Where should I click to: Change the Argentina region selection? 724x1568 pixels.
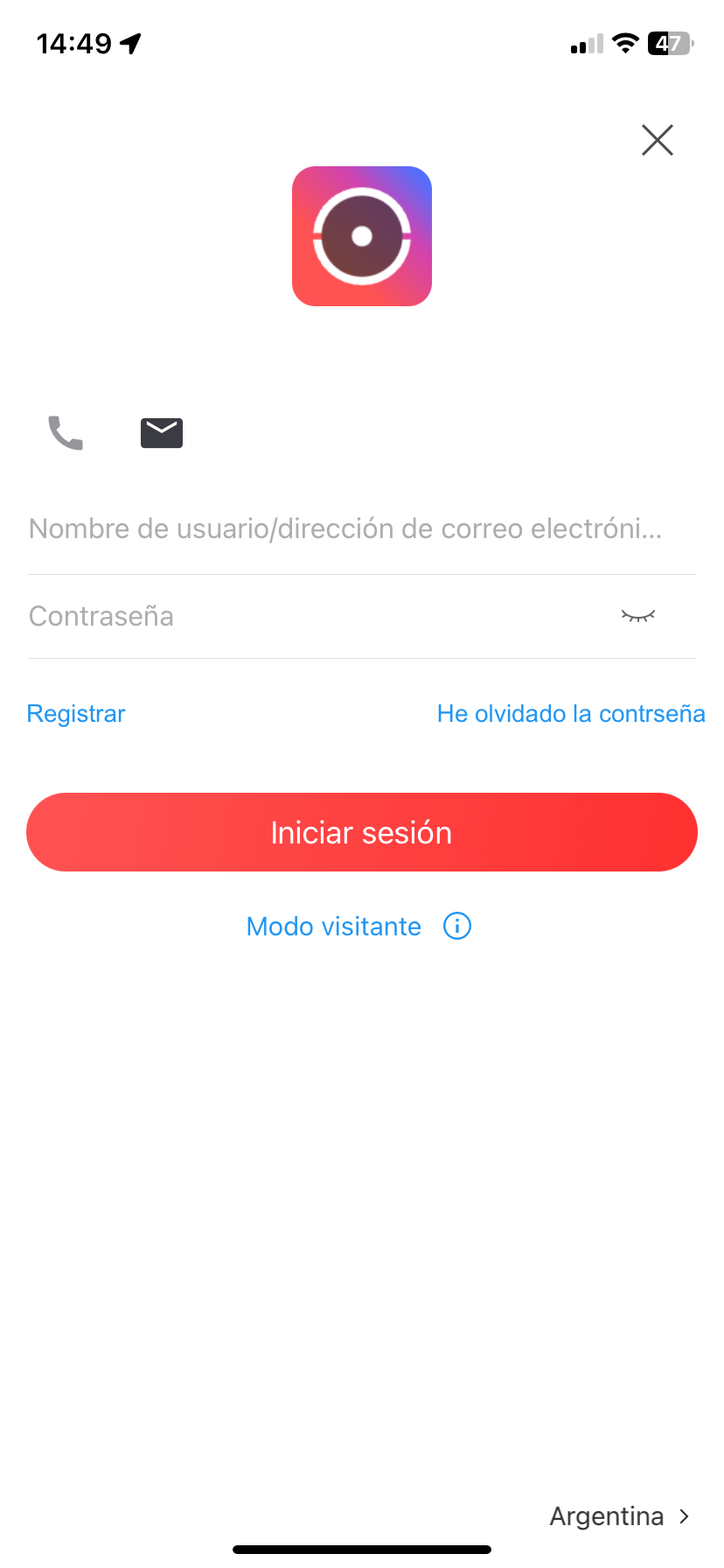(619, 1516)
